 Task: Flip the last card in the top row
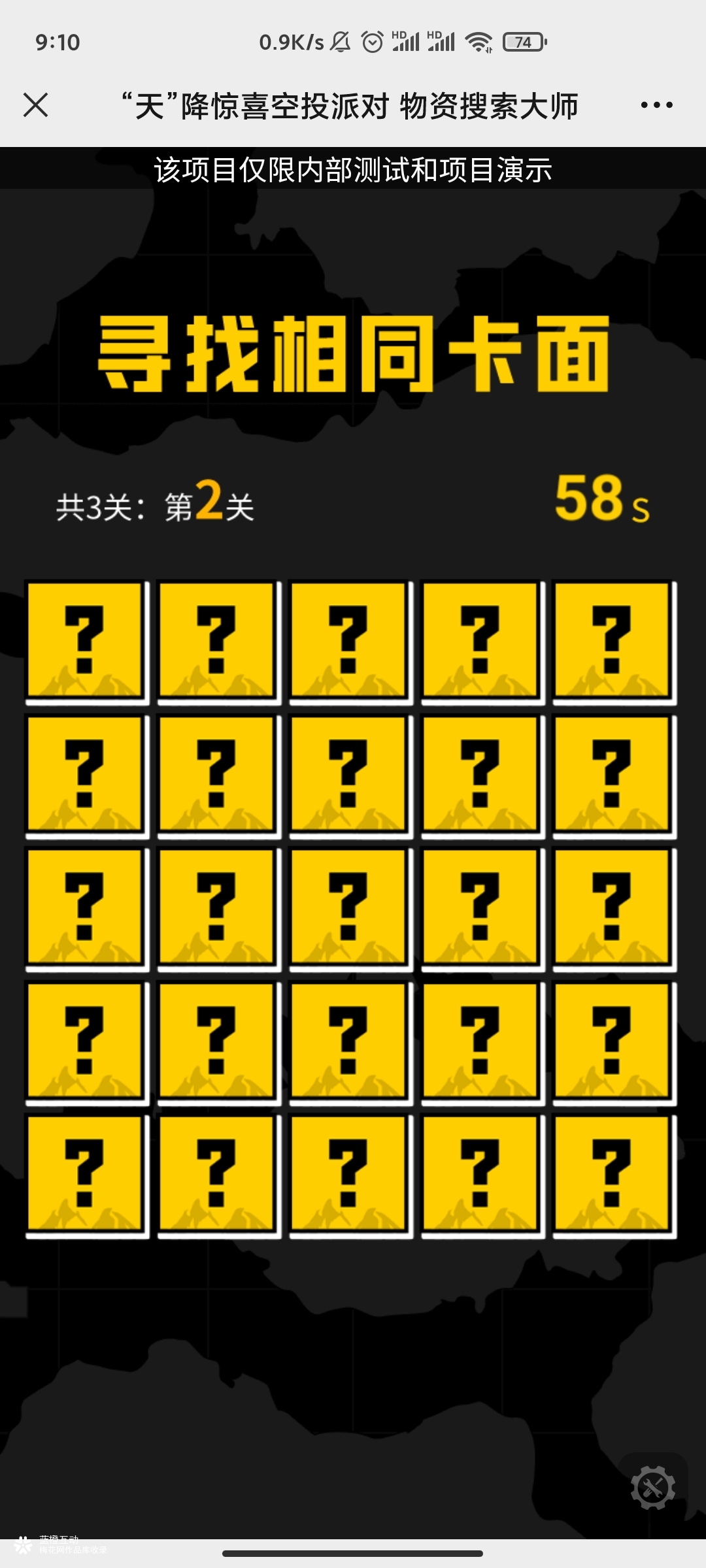[x=613, y=642]
